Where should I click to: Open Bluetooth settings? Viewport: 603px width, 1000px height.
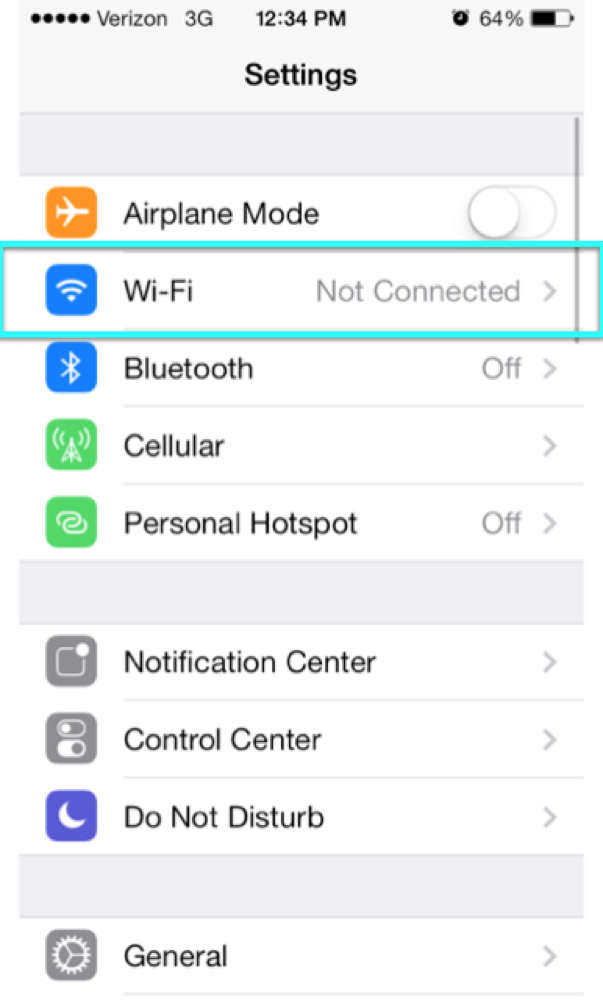click(x=302, y=369)
